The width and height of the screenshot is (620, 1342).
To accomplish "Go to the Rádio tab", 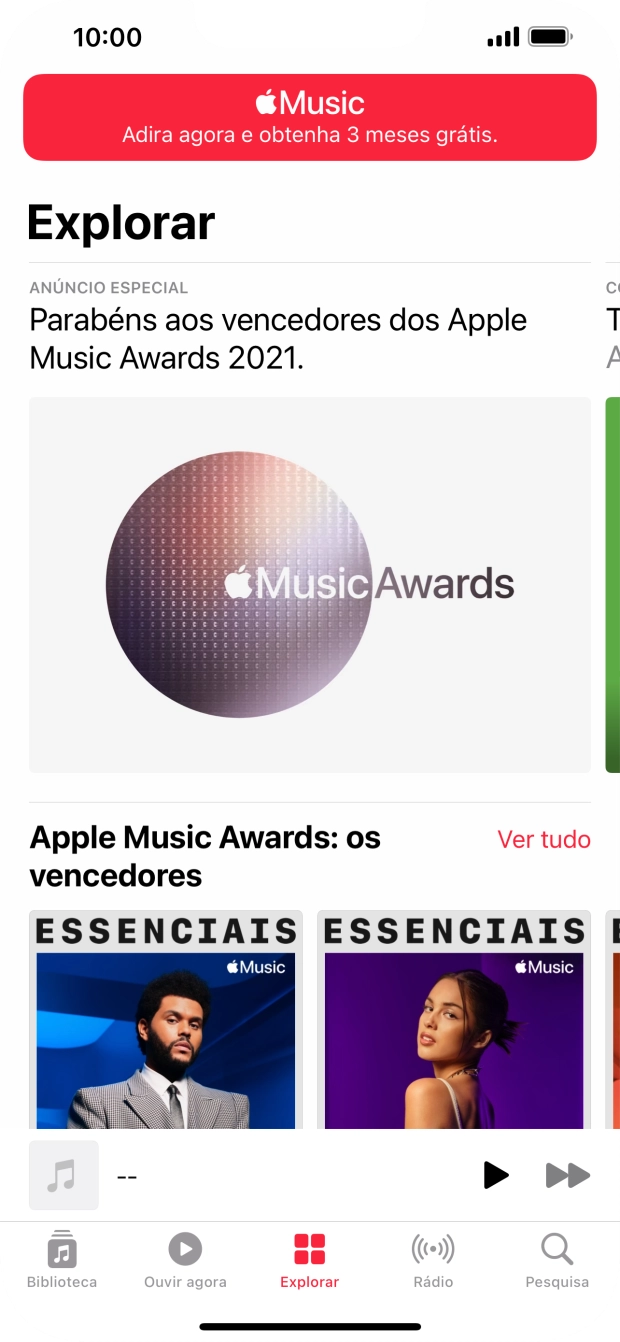I will [433, 1259].
